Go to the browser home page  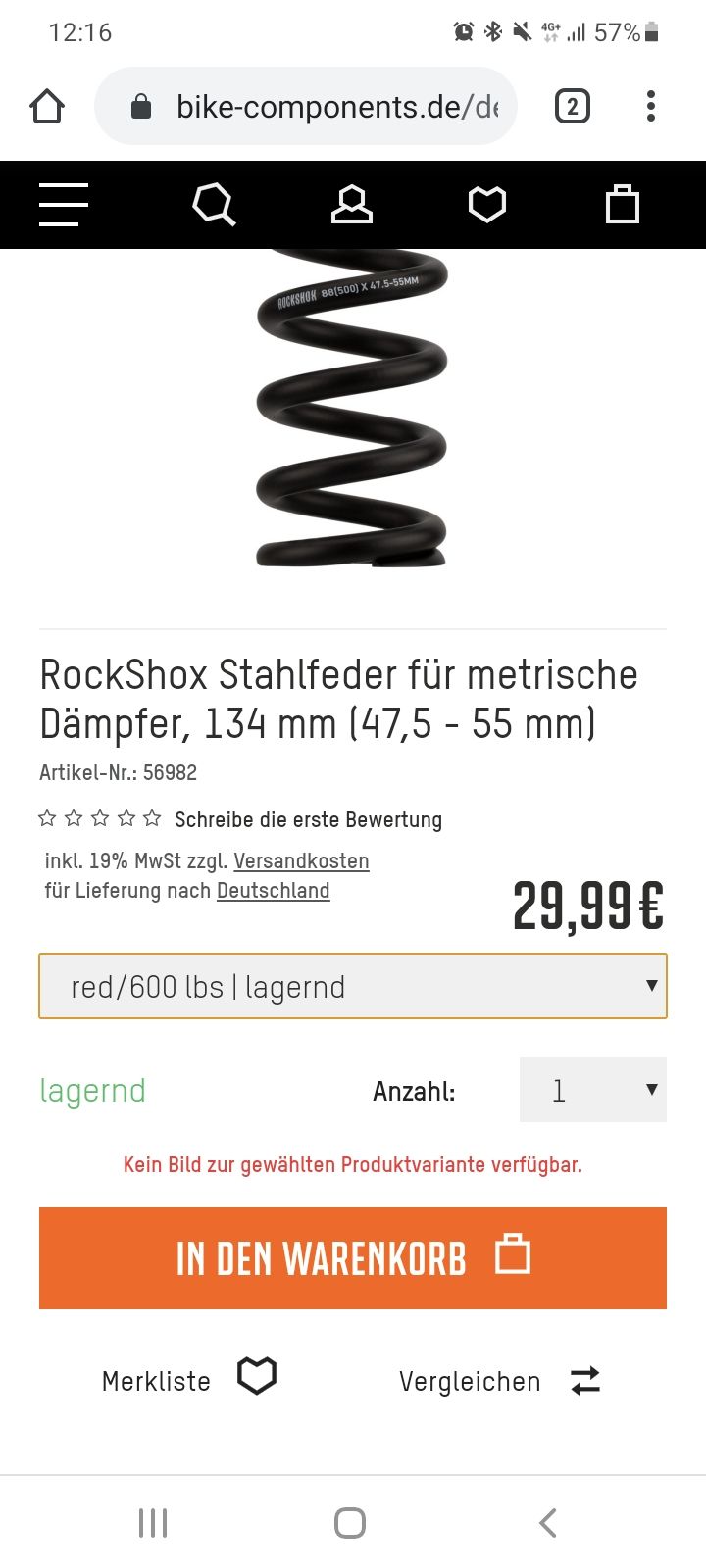(x=47, y=106)
